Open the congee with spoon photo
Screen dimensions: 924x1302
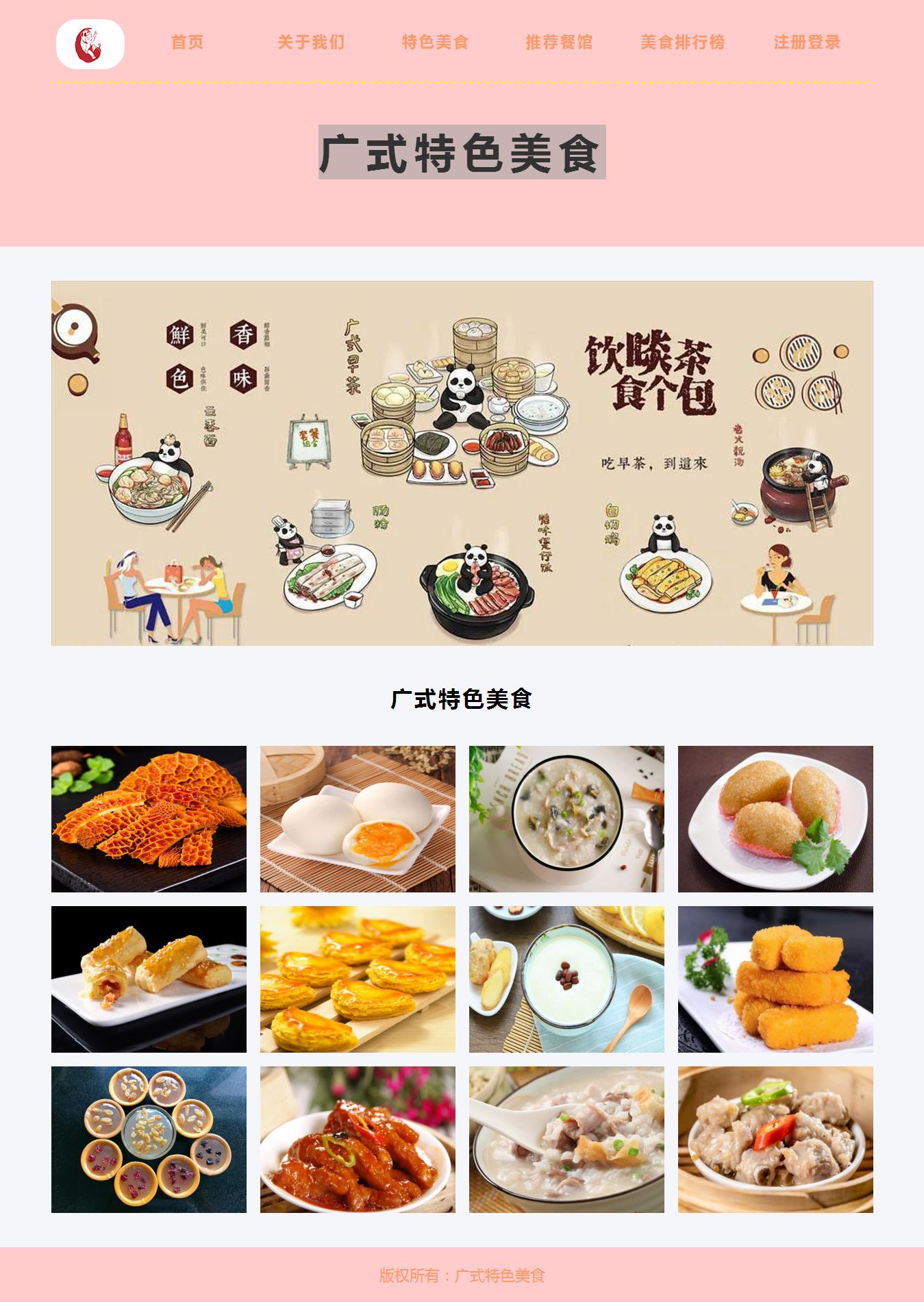(566, 1139)
